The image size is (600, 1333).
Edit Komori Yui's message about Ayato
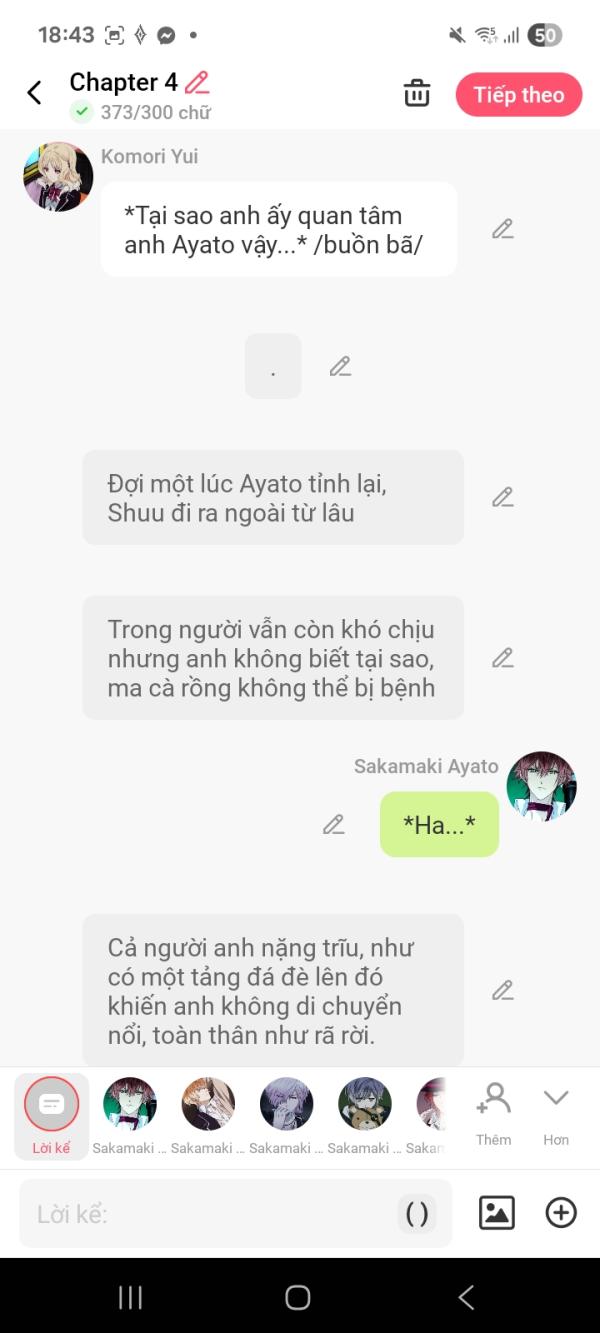click(x=502, y=229)
